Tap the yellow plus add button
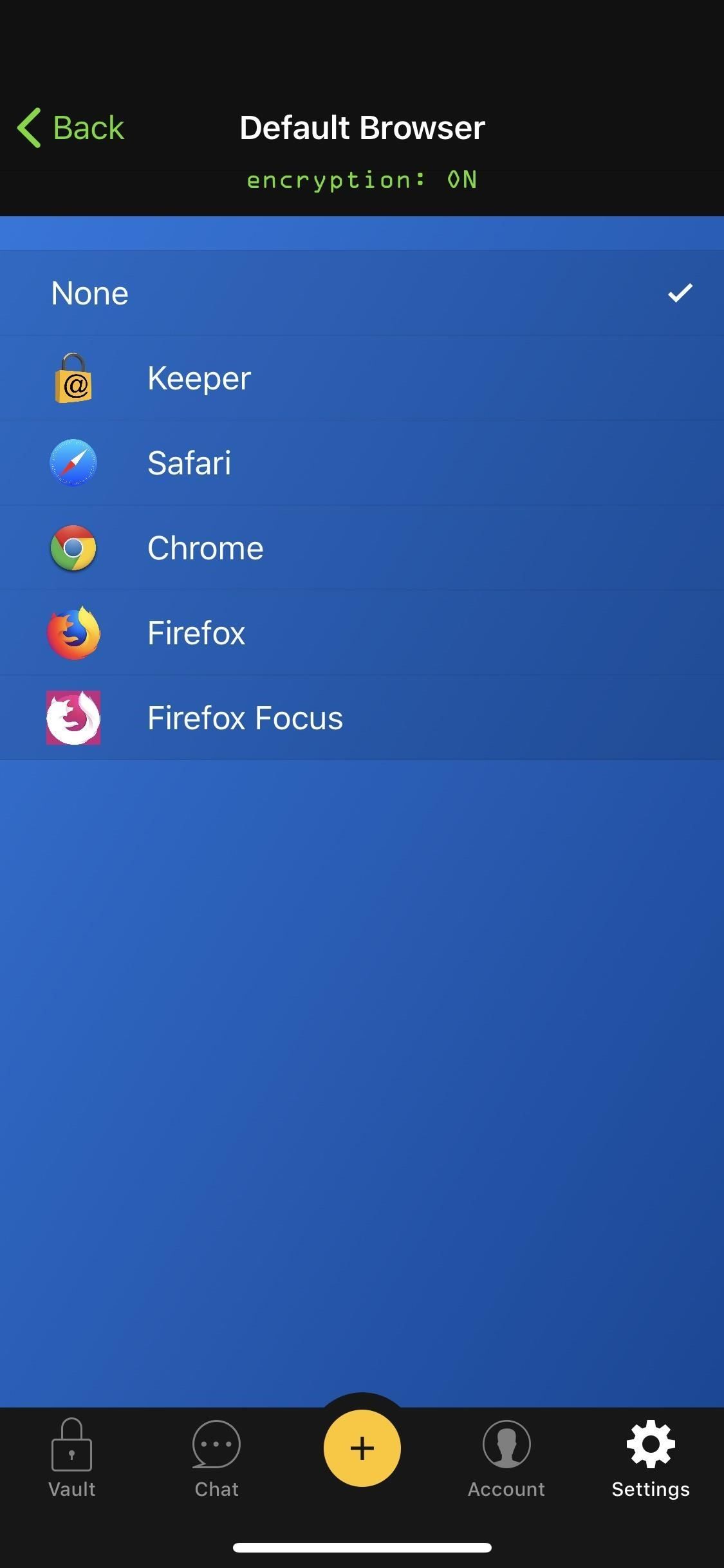 point(362,1448)
